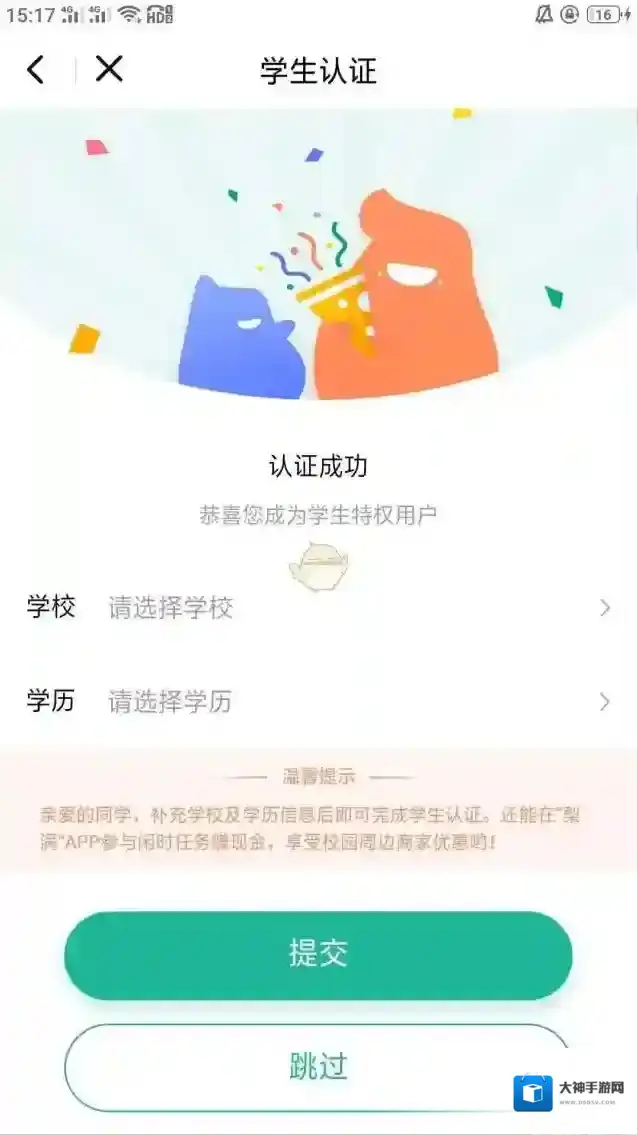Screen dimensions: 638x1135
Task: Tap 跳过 to skip this step
Action: pyautogui.click(x=318, y=1066)
